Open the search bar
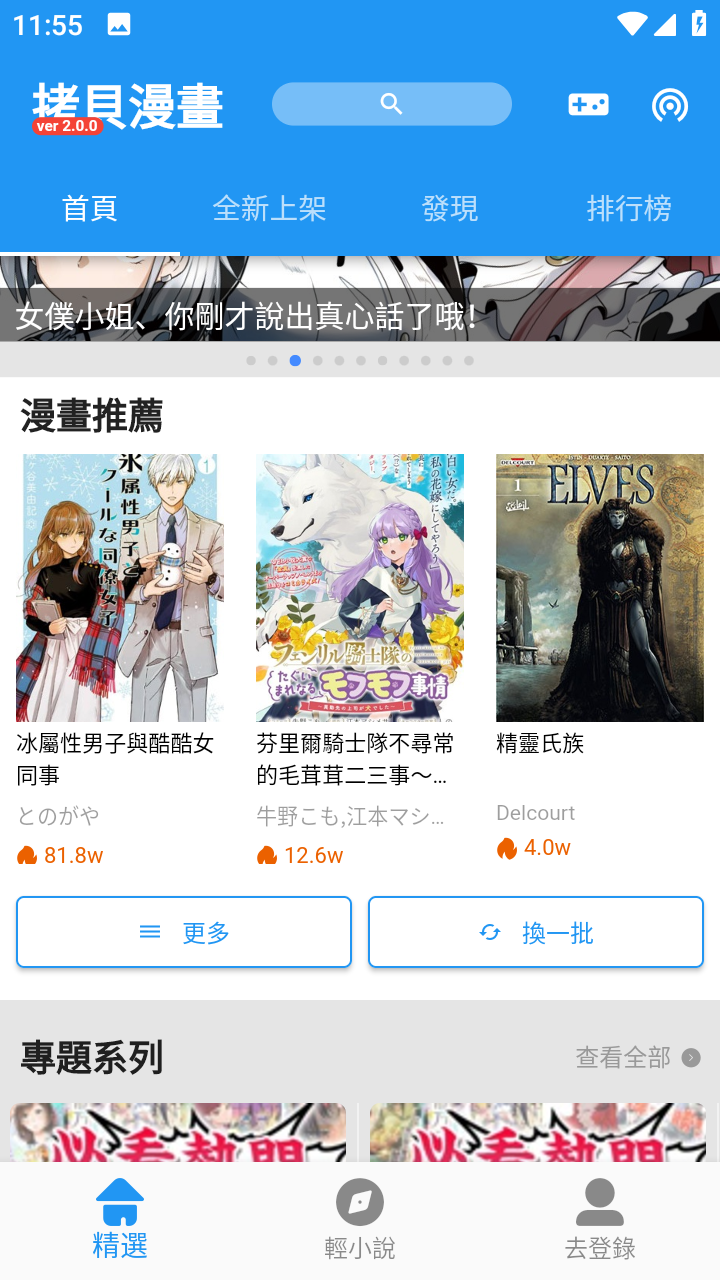The height and width of the screenshot is (1280, 720). [391, 104]
